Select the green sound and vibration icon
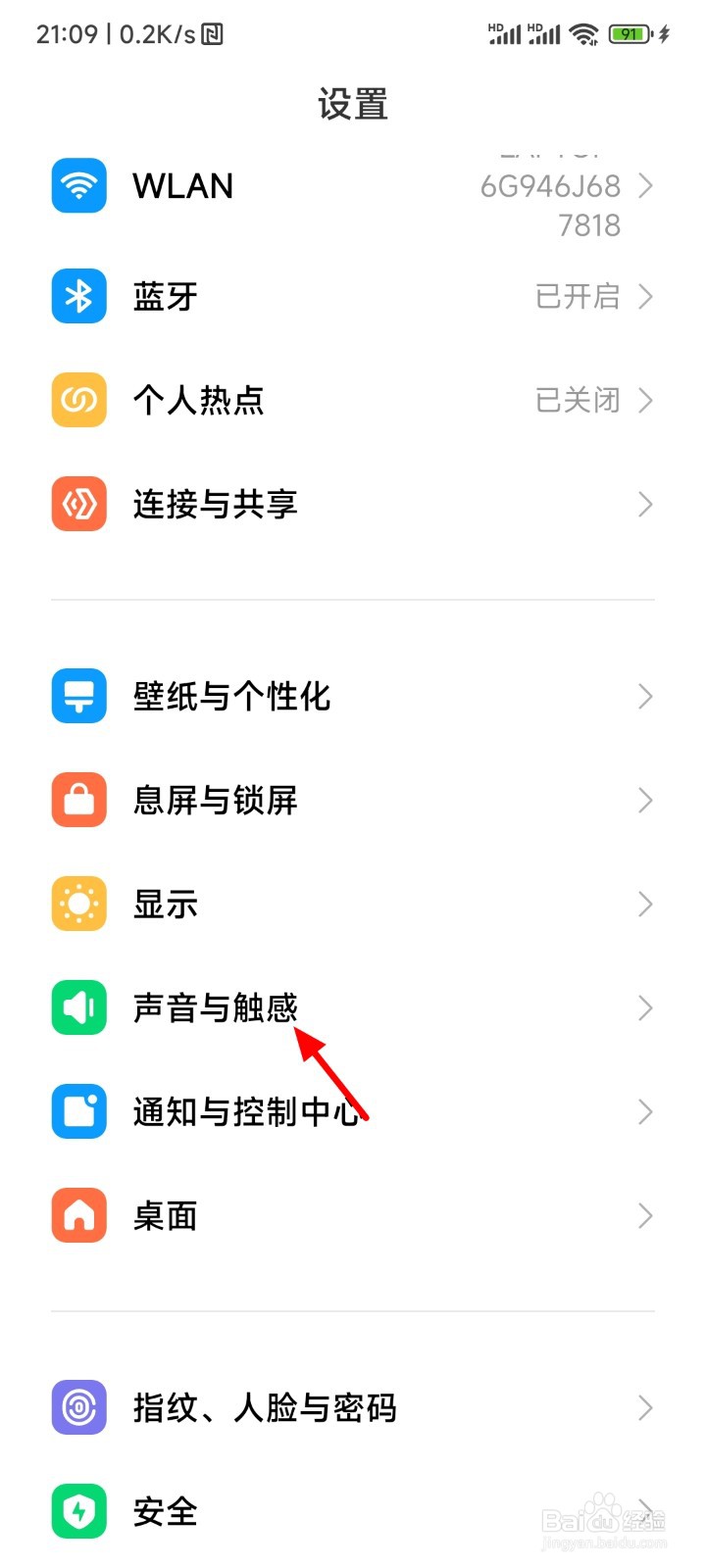Viewport: 706px width, 1568px height. (77, 1007)
